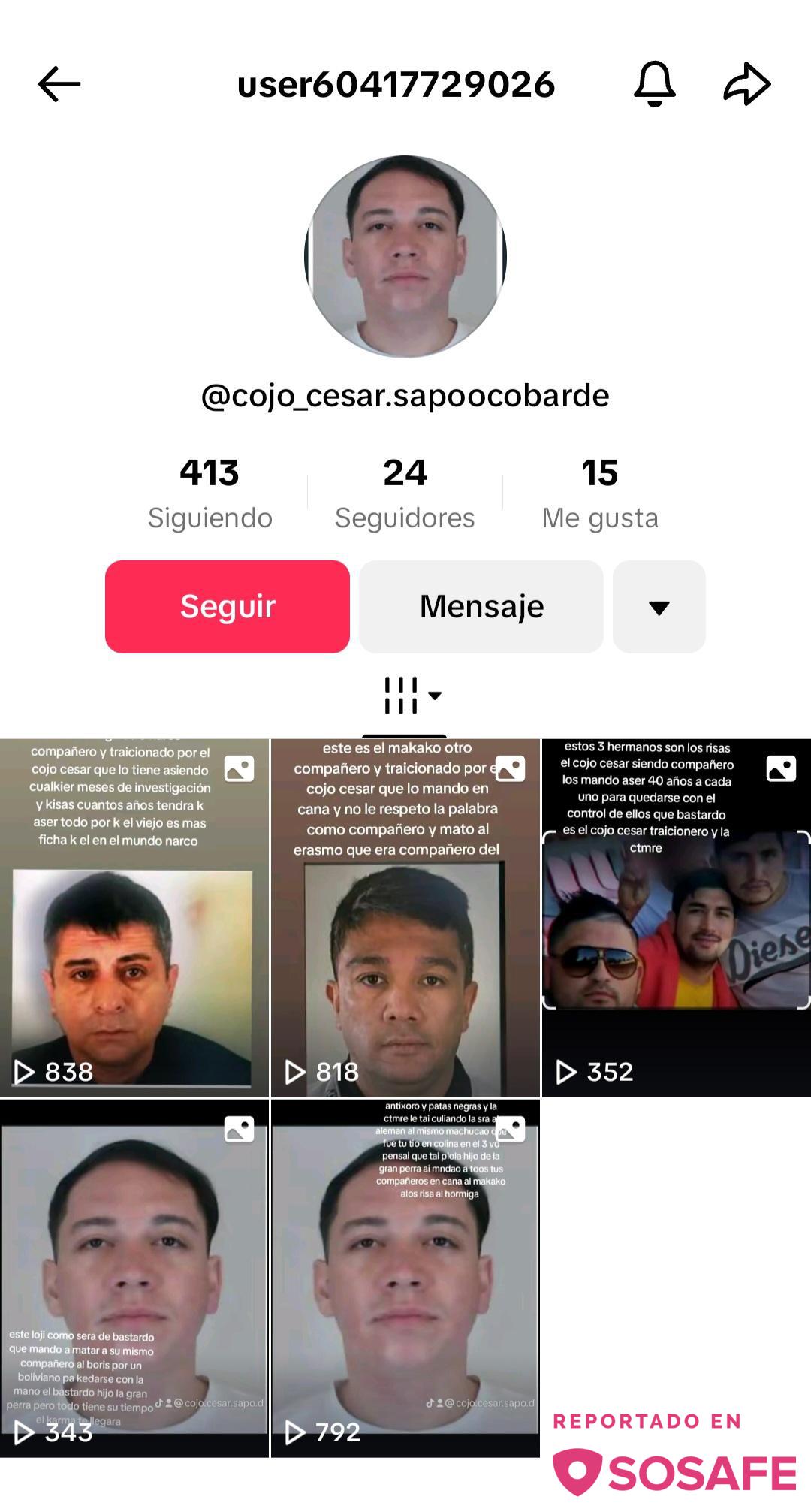View the 413 Siguiendo list
Image resolution: width=811 pixels, height=1512 pixels.
tap(210, 493)
